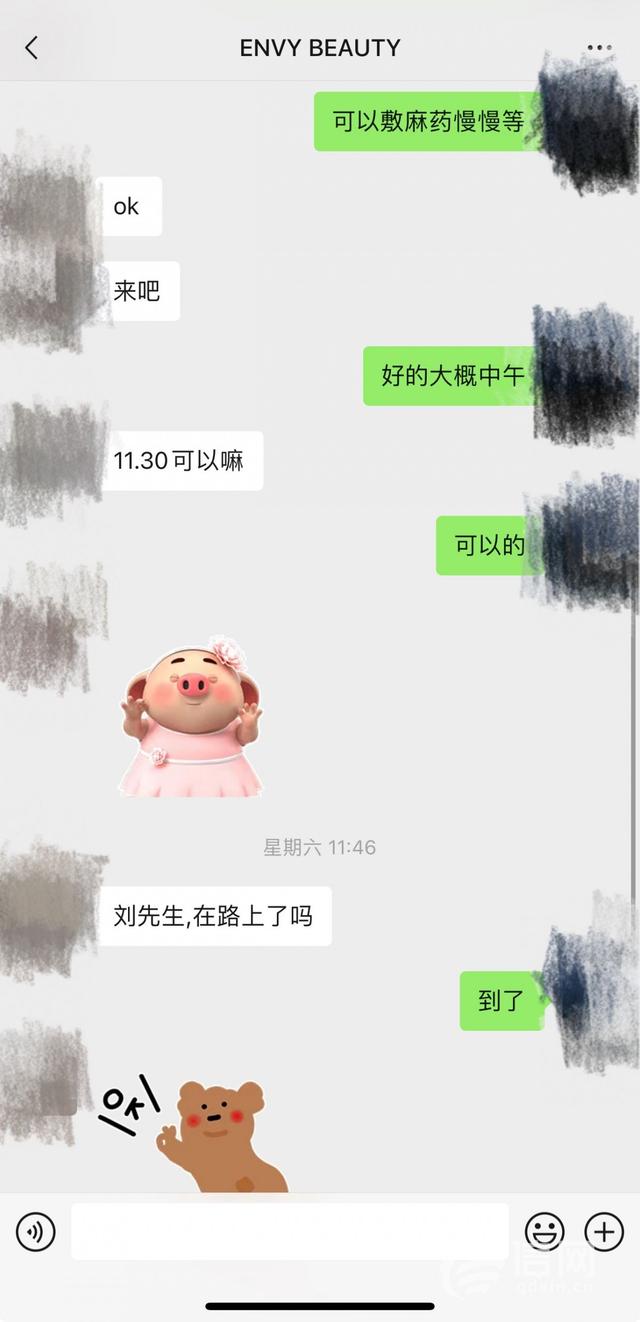This screenshot has height=1322, width=640.
Task: Open the pink pig sticker
Action: [x=192, y=716]
